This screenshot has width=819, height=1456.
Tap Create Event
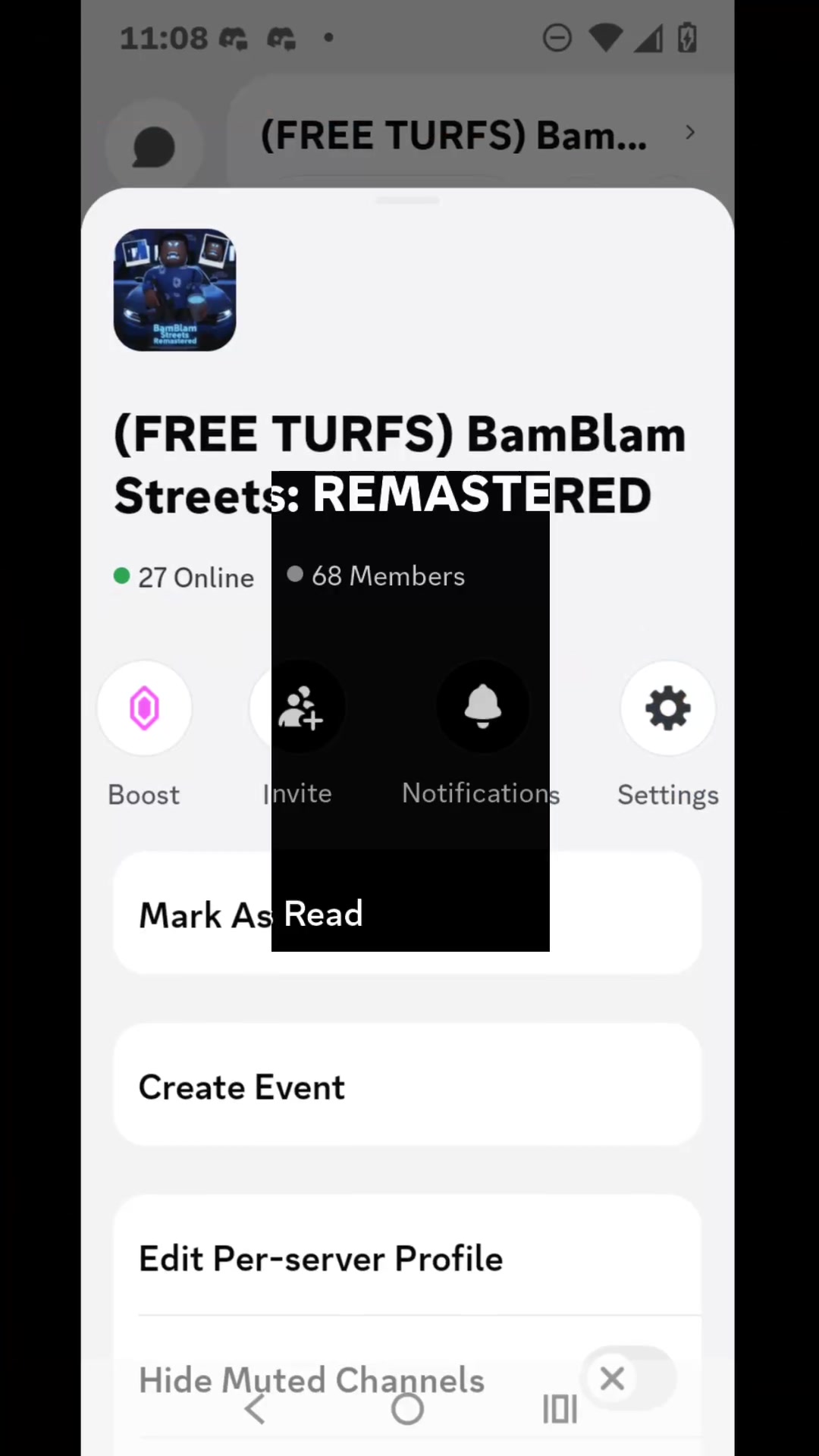pyautogui.click(x=407, y=1086)
